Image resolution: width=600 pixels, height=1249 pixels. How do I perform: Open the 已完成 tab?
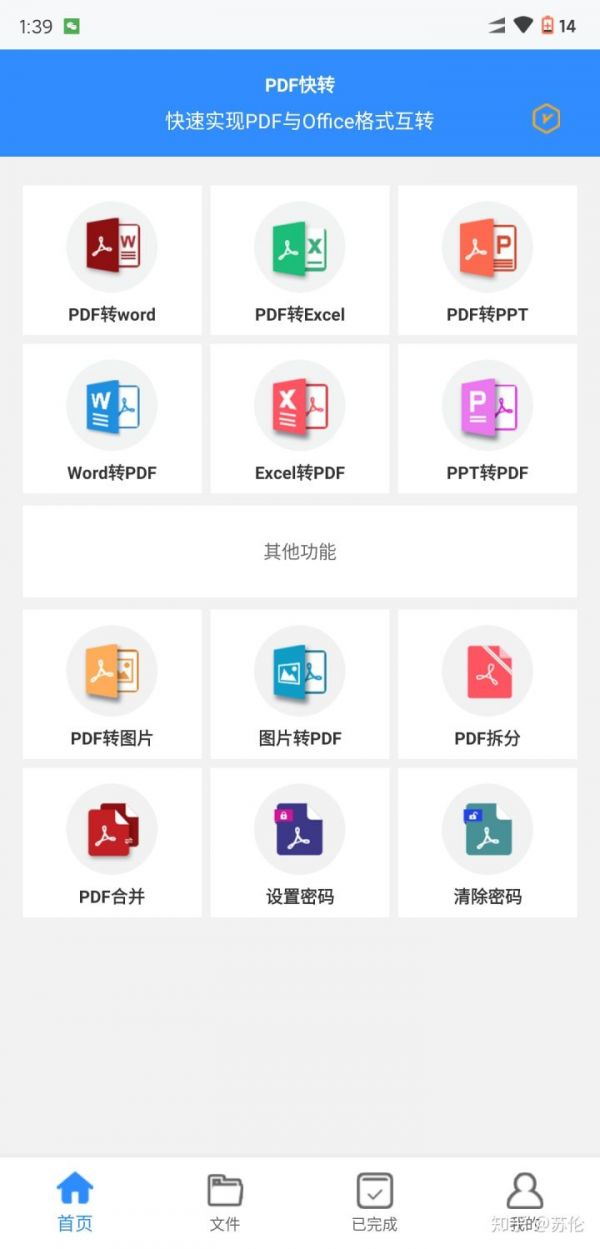click(375, 1203)
